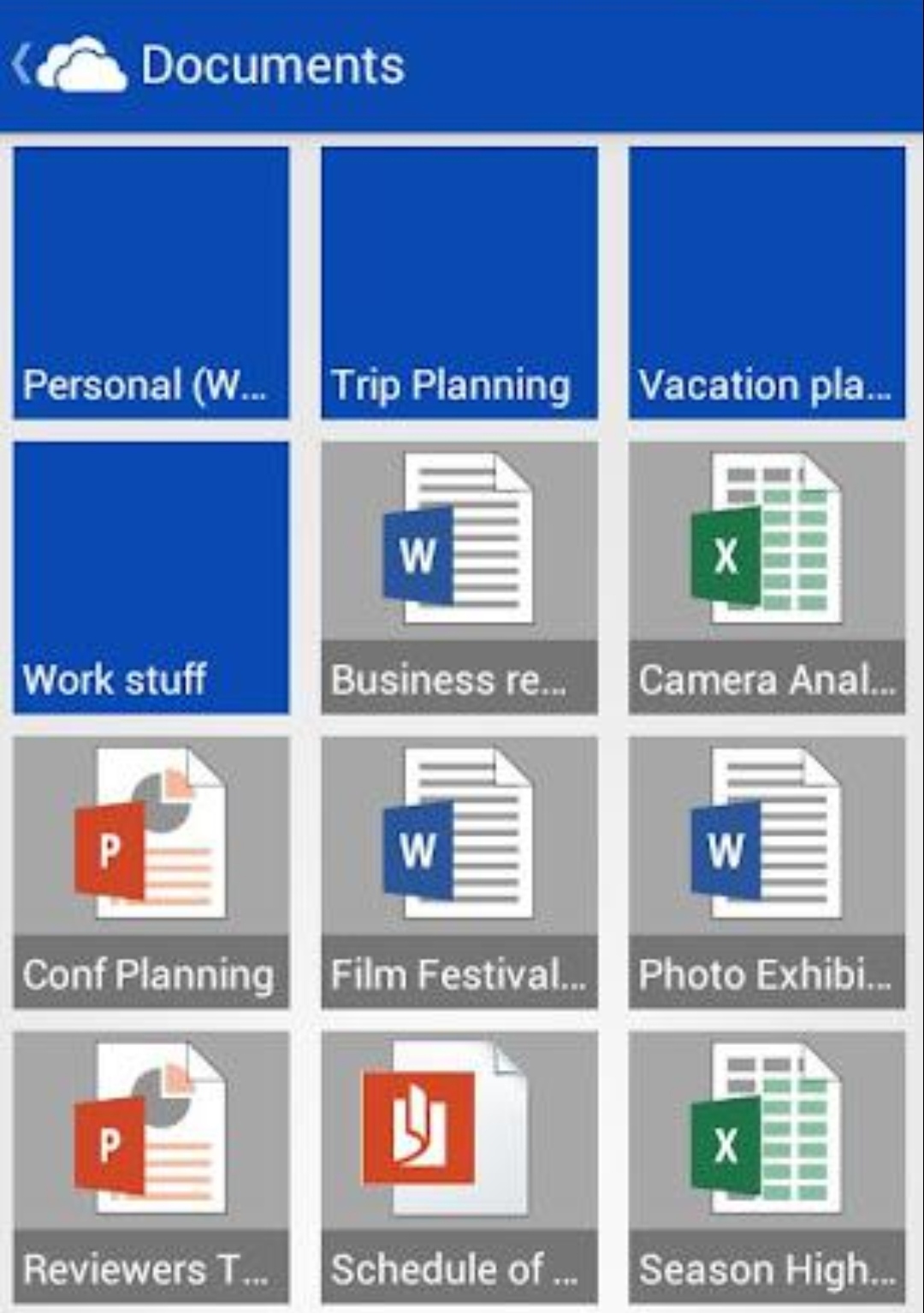Screen dimensions: 924x1313
Task: Open the Personal folder
Action: coord(151,282)
